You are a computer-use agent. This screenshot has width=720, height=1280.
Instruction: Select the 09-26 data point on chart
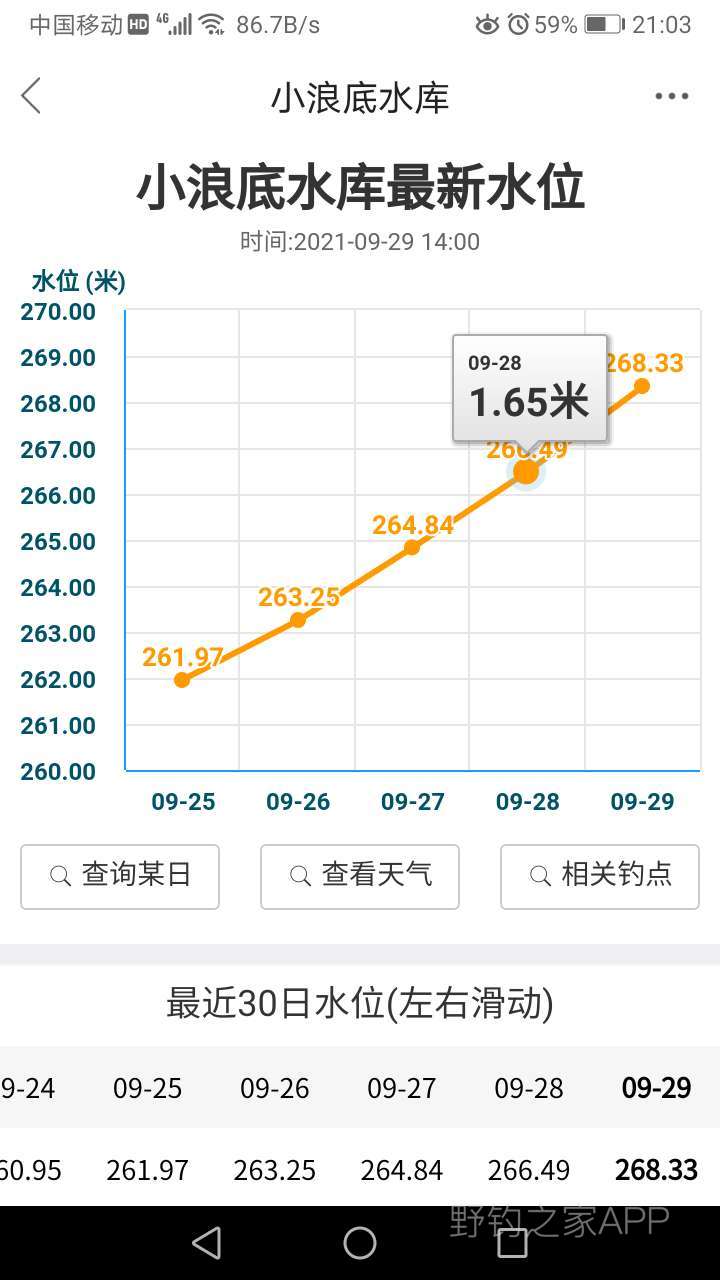click(298, 620)
